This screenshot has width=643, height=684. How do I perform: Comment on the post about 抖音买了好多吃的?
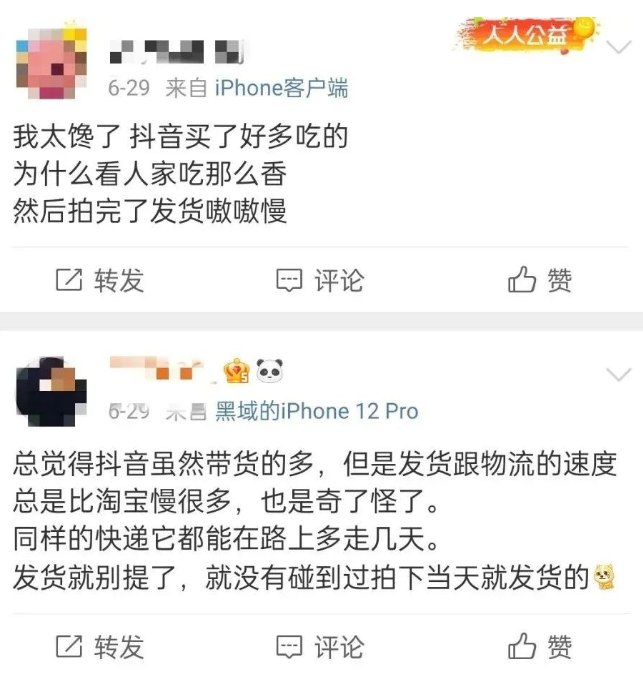pos(320,281)
